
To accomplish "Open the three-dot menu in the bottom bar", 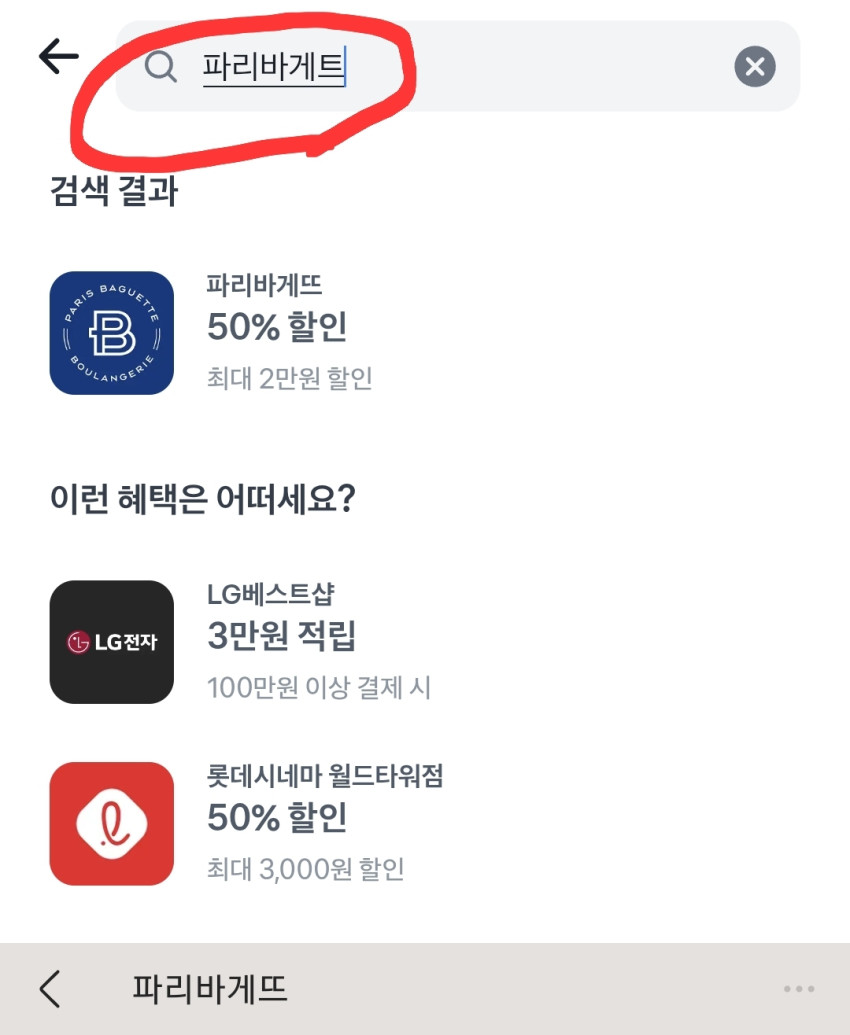I will tap(799, 989).
